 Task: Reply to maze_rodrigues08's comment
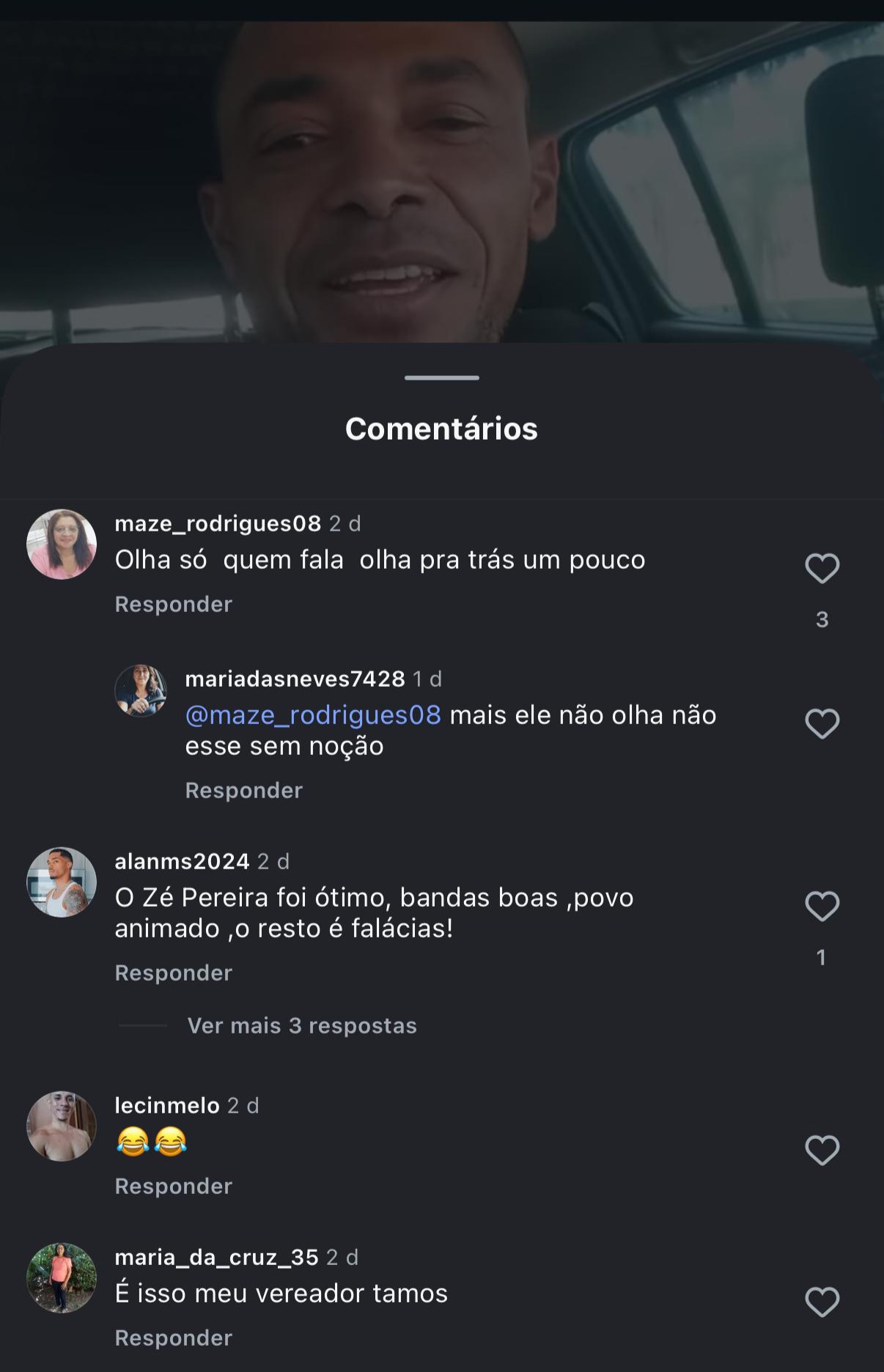coord(174,605)
